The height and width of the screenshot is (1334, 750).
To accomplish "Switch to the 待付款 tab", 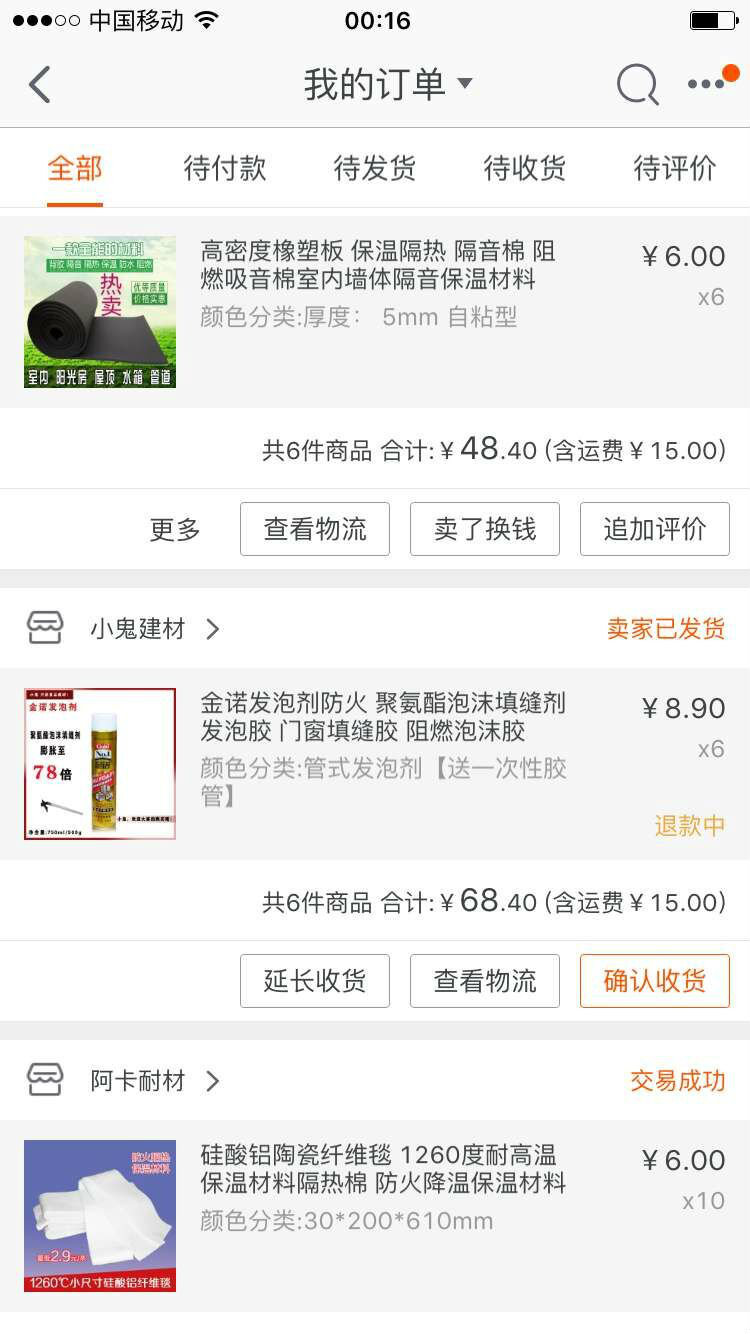I will 225,168.
